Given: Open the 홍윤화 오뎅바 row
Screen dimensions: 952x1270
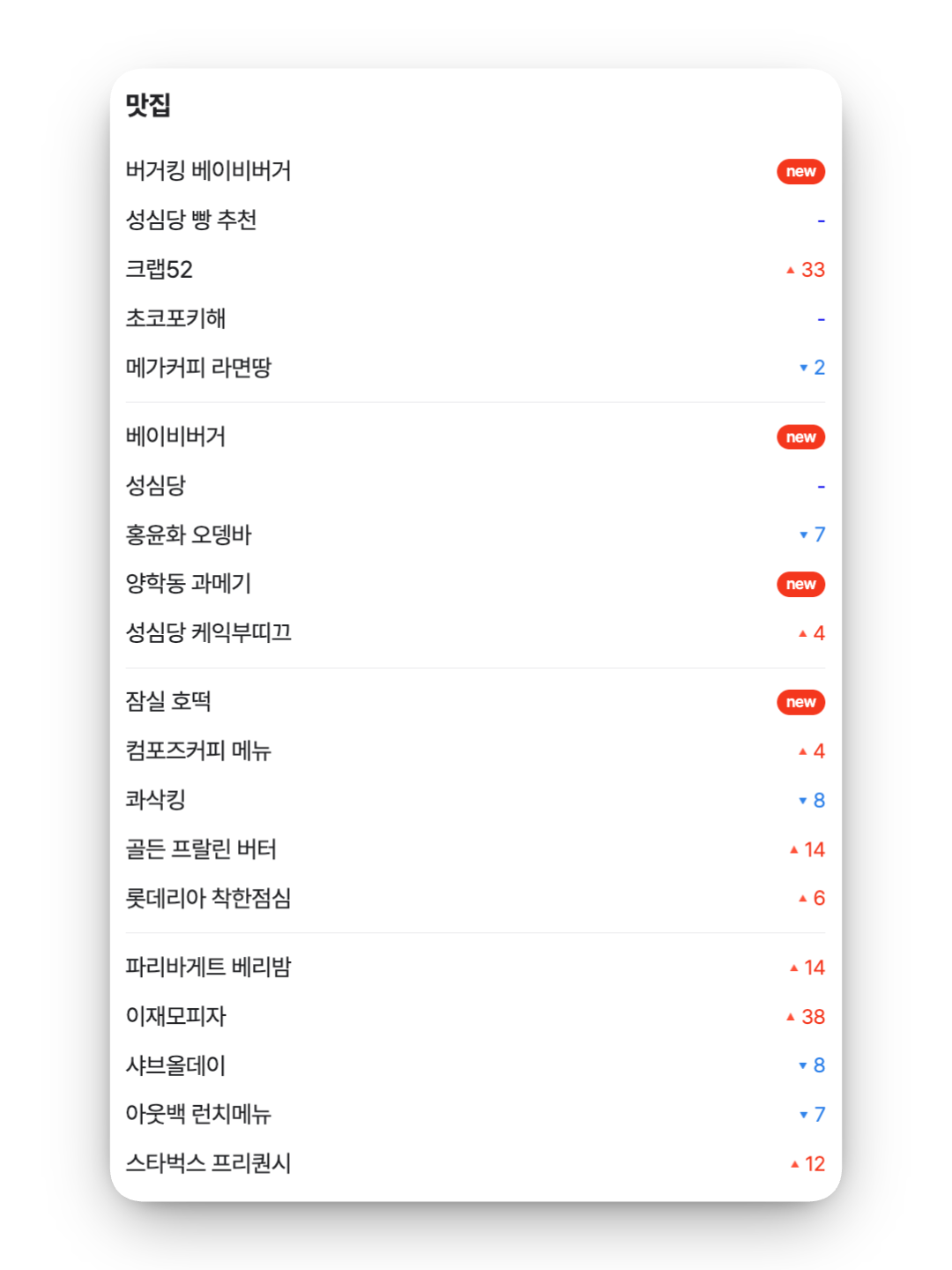Looking at the screenshot, I should [189, 534].
